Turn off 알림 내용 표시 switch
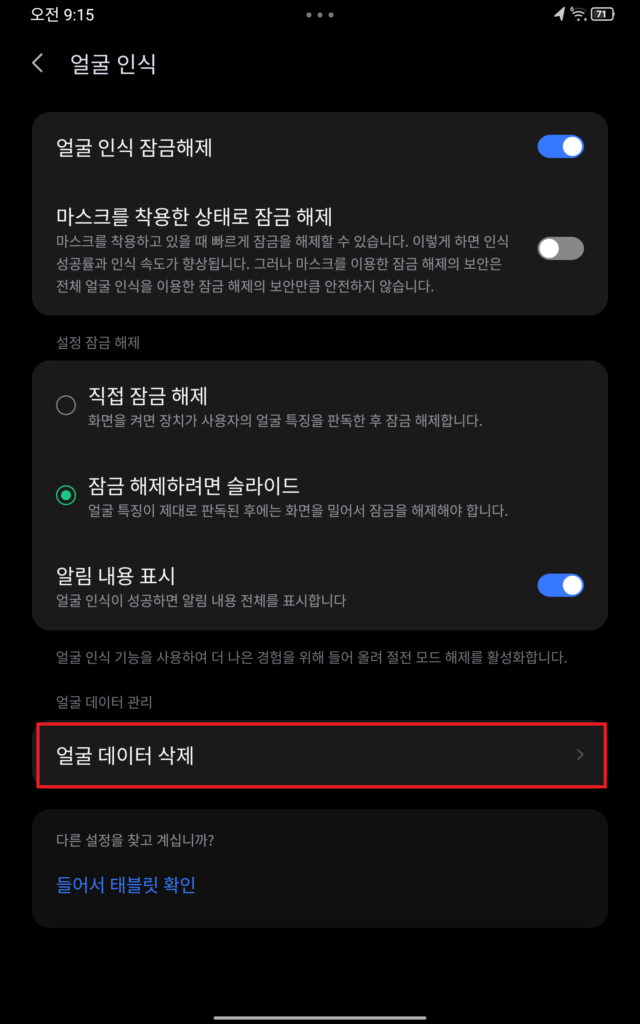The image size is (640, 1024). point(560,585)
